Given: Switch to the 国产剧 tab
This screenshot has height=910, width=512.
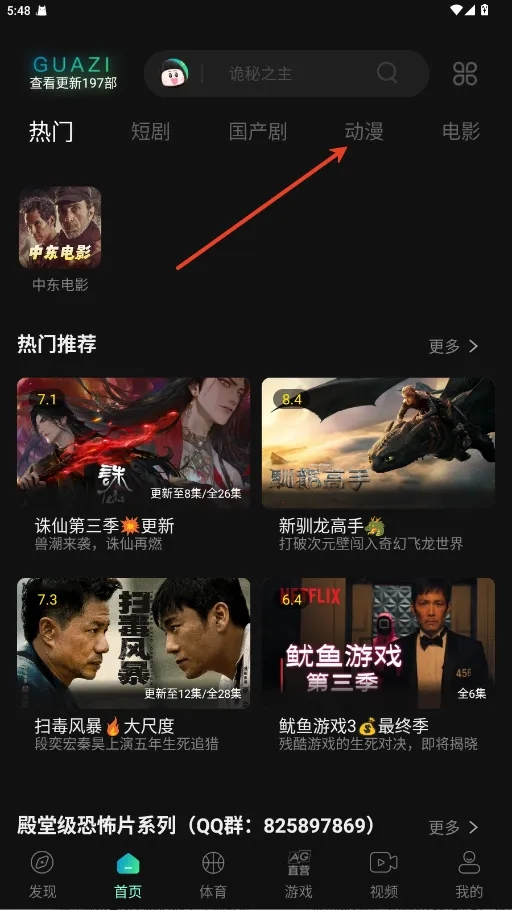Looking at the screenshot, I should click(x=258, y=132).
